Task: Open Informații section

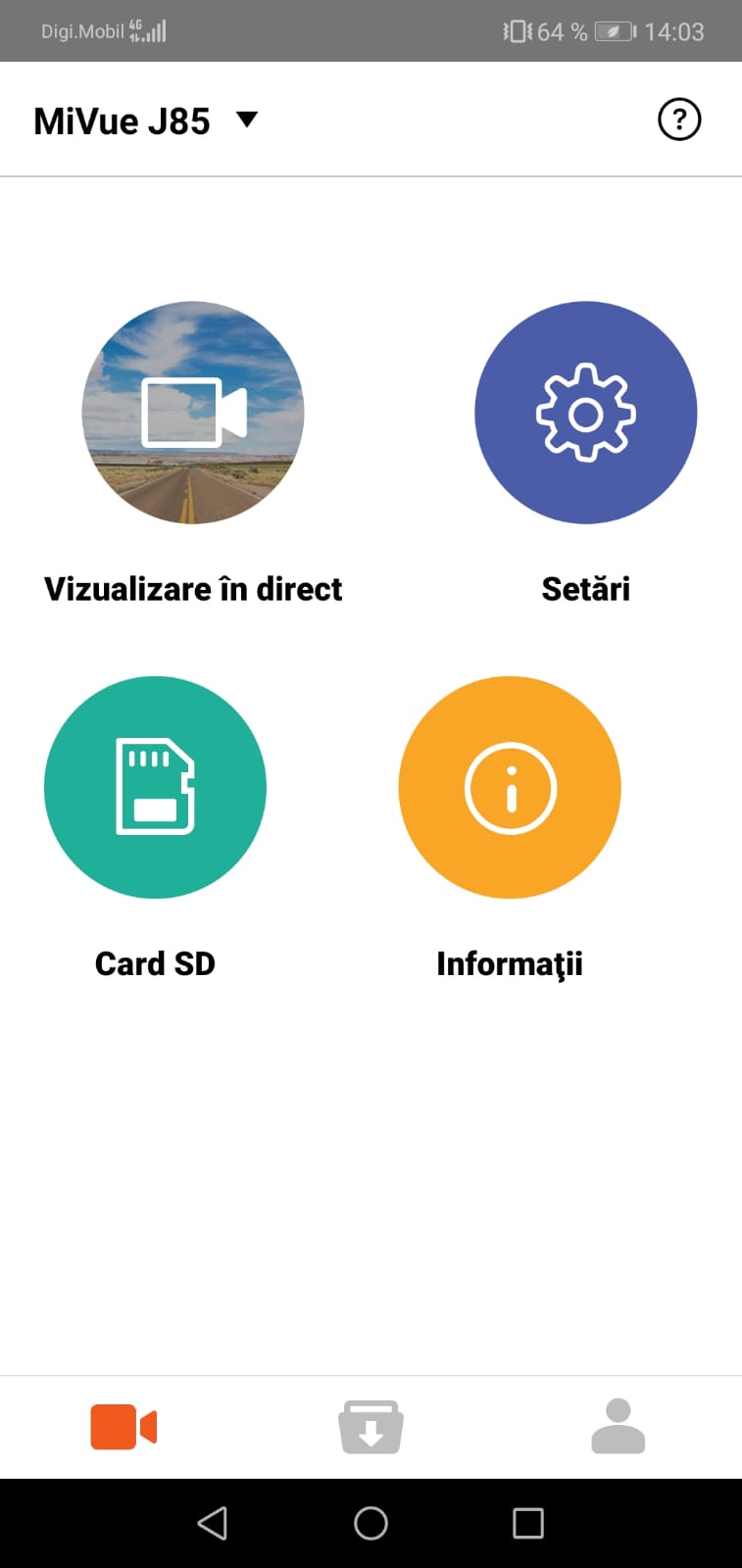Action: tap(509, 787)
